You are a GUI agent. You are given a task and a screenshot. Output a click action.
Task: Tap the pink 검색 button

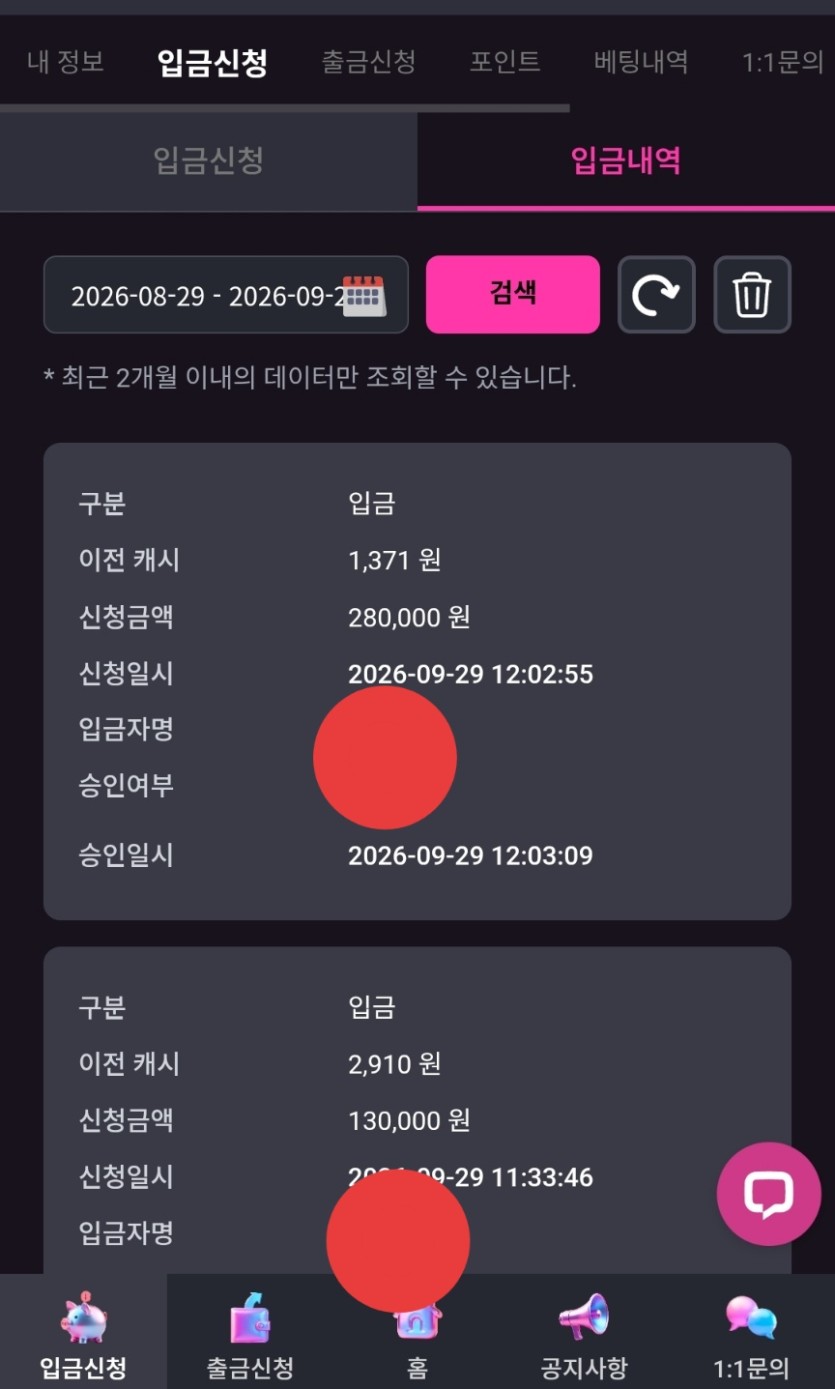(513, 294)
